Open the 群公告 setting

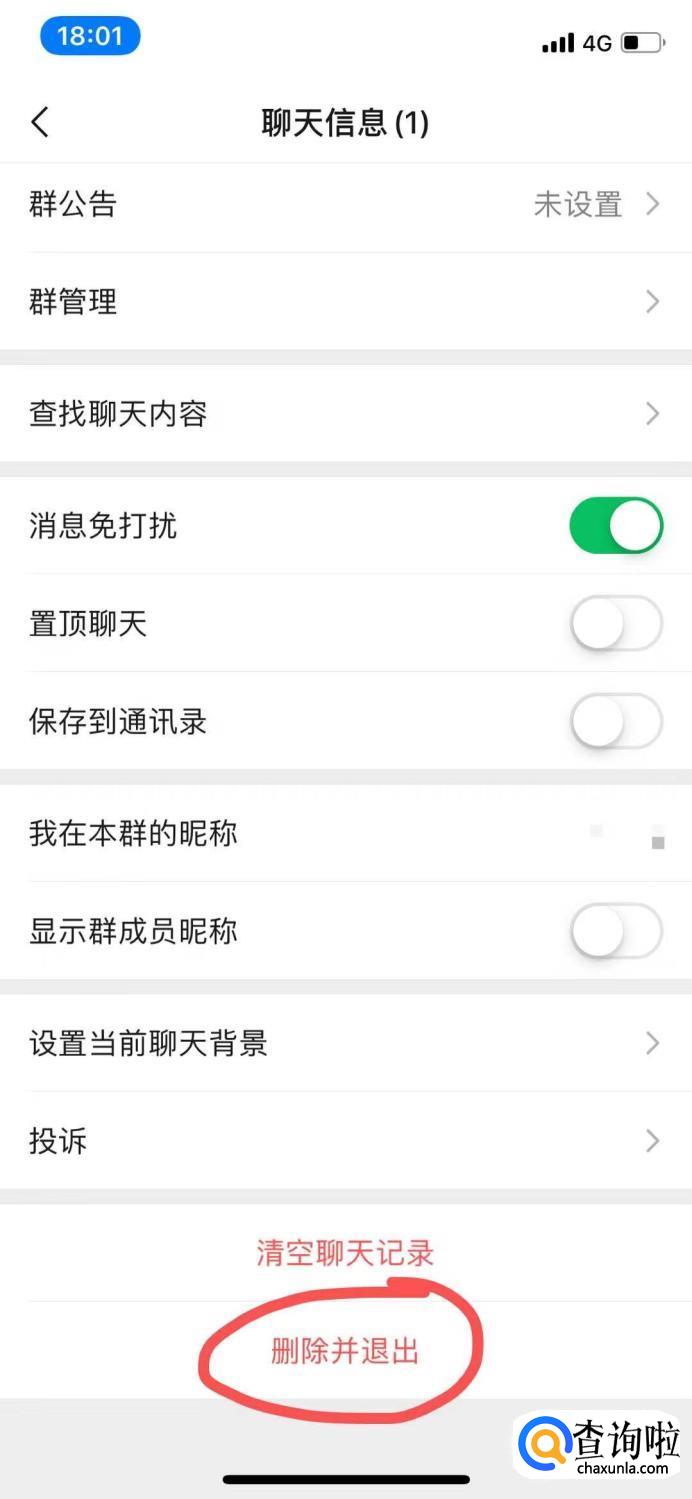tap(345, 205)
